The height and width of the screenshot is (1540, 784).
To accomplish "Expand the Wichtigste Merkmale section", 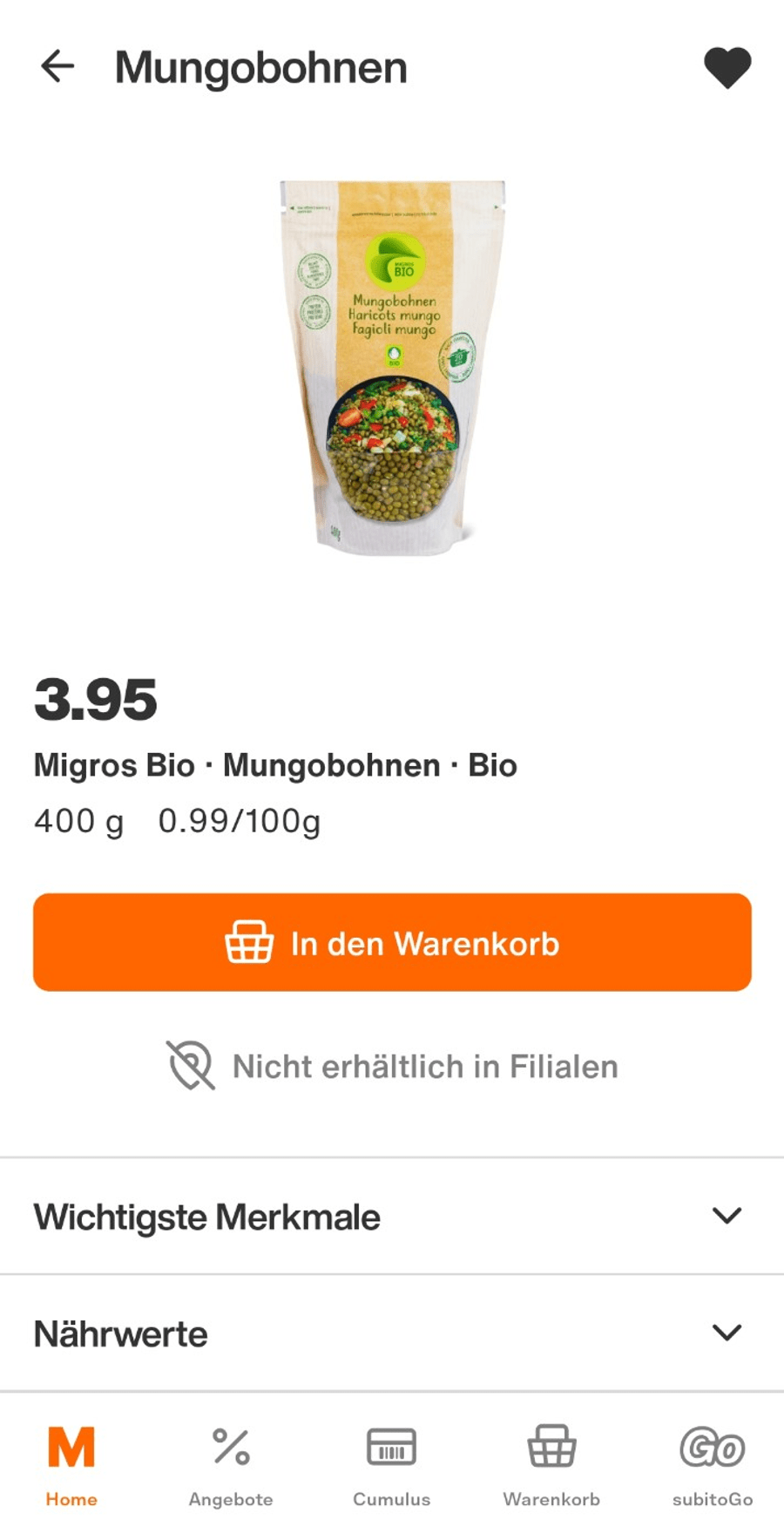I will tap(392, 1216).
